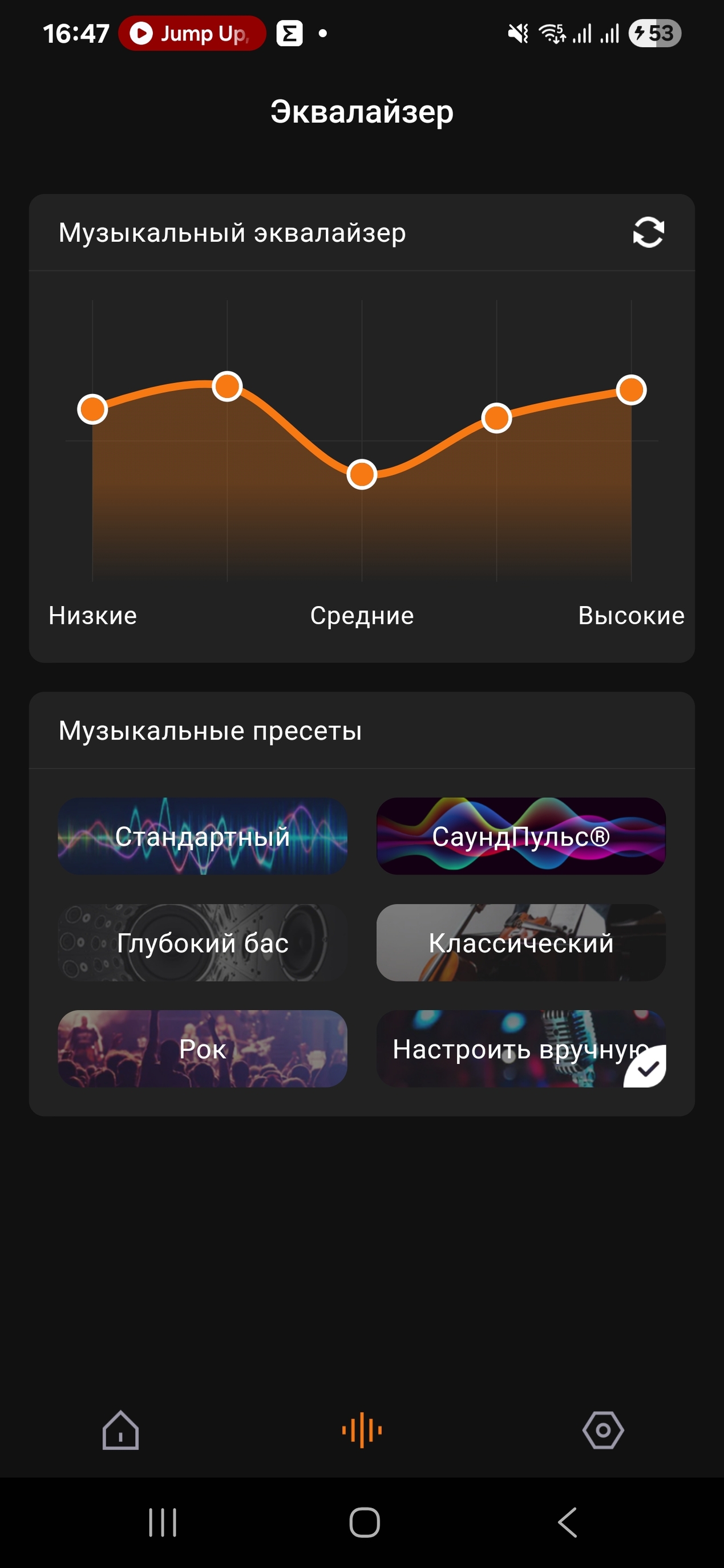Go back using the system back button
The height and width of the screenshot is (1568, 724).
coord(567,1522)
